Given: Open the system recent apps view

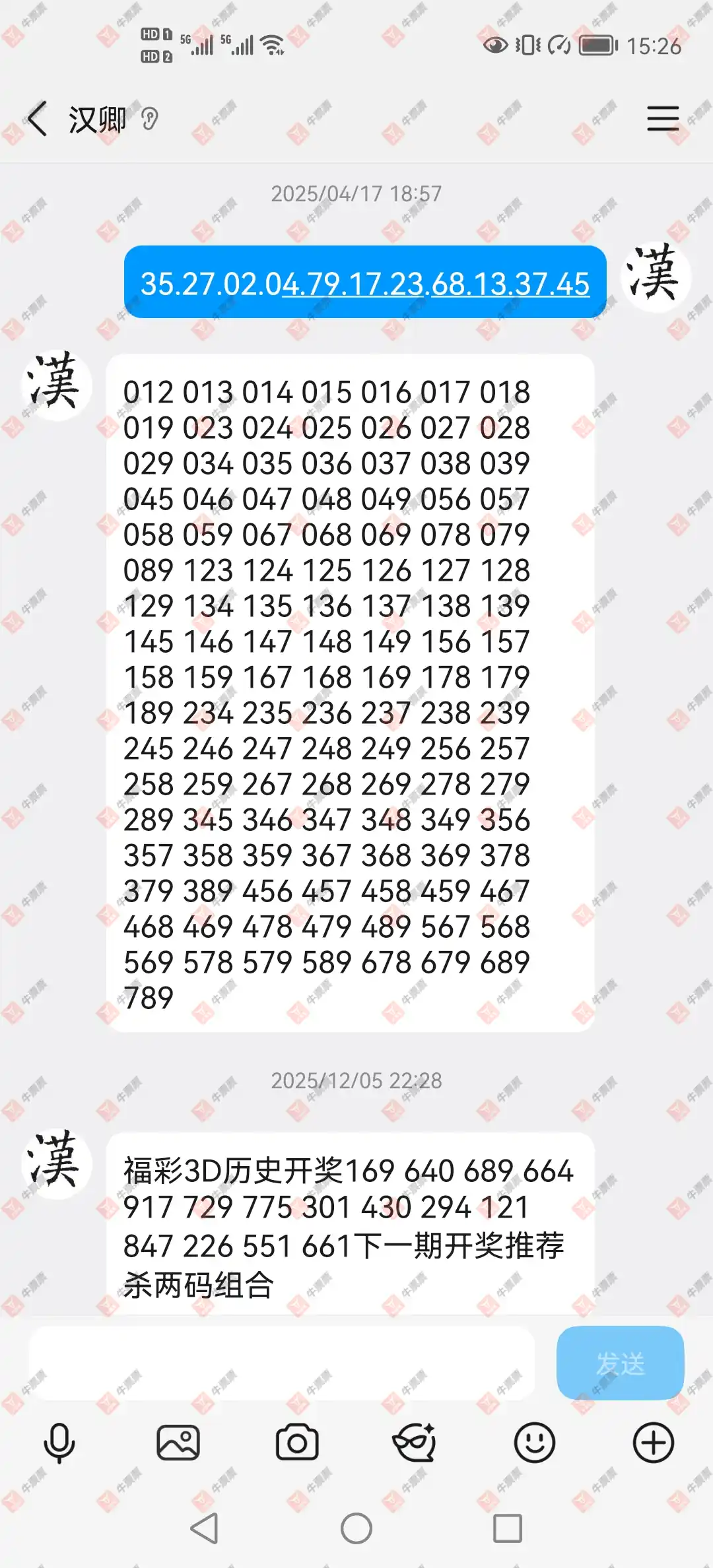Looking at the screenshot, I should (508, 1528).
